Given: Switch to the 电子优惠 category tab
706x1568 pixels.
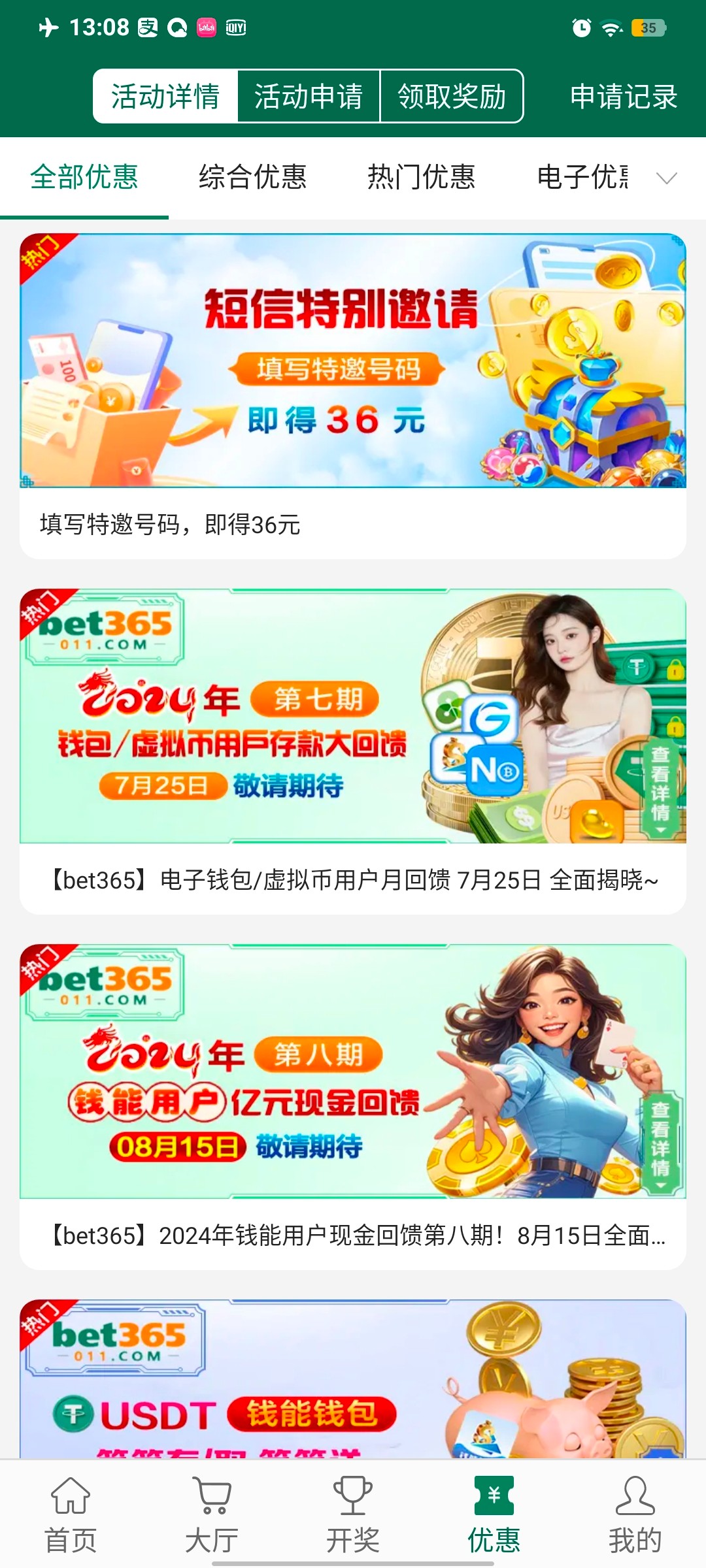Looking at the screenshot, I should pyautogui.click(x=582, y=177).
